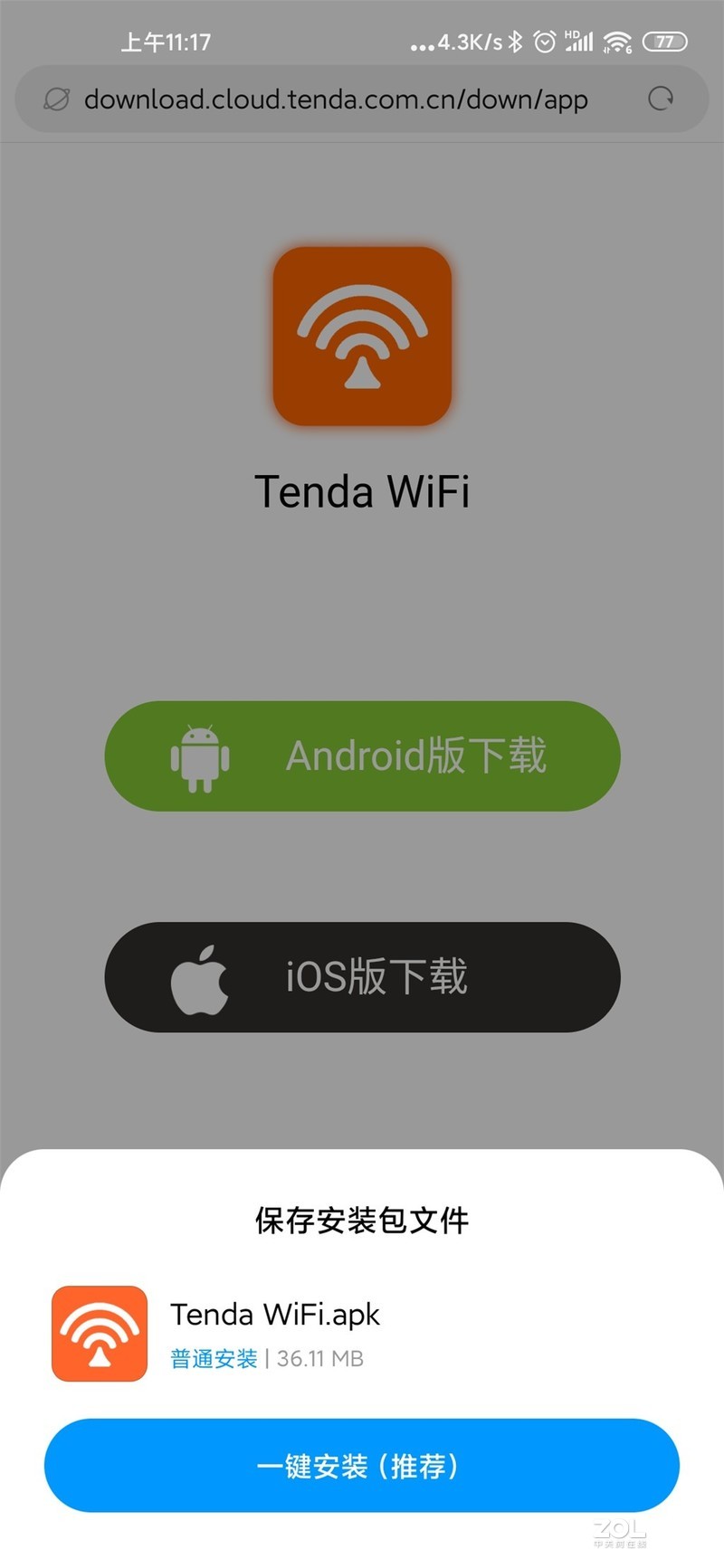Choose the iOS版下载 download button
The image size is (724, 1568).
point(362,976)
